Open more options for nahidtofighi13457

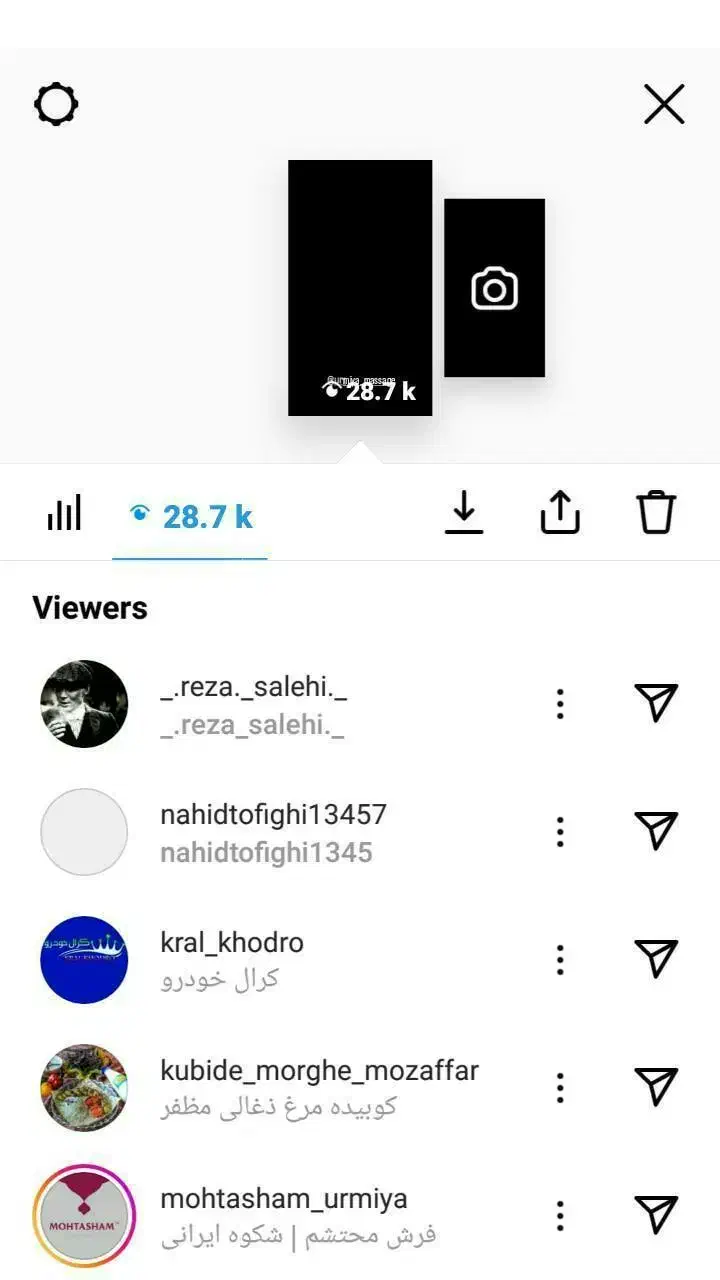click(560, 832)
